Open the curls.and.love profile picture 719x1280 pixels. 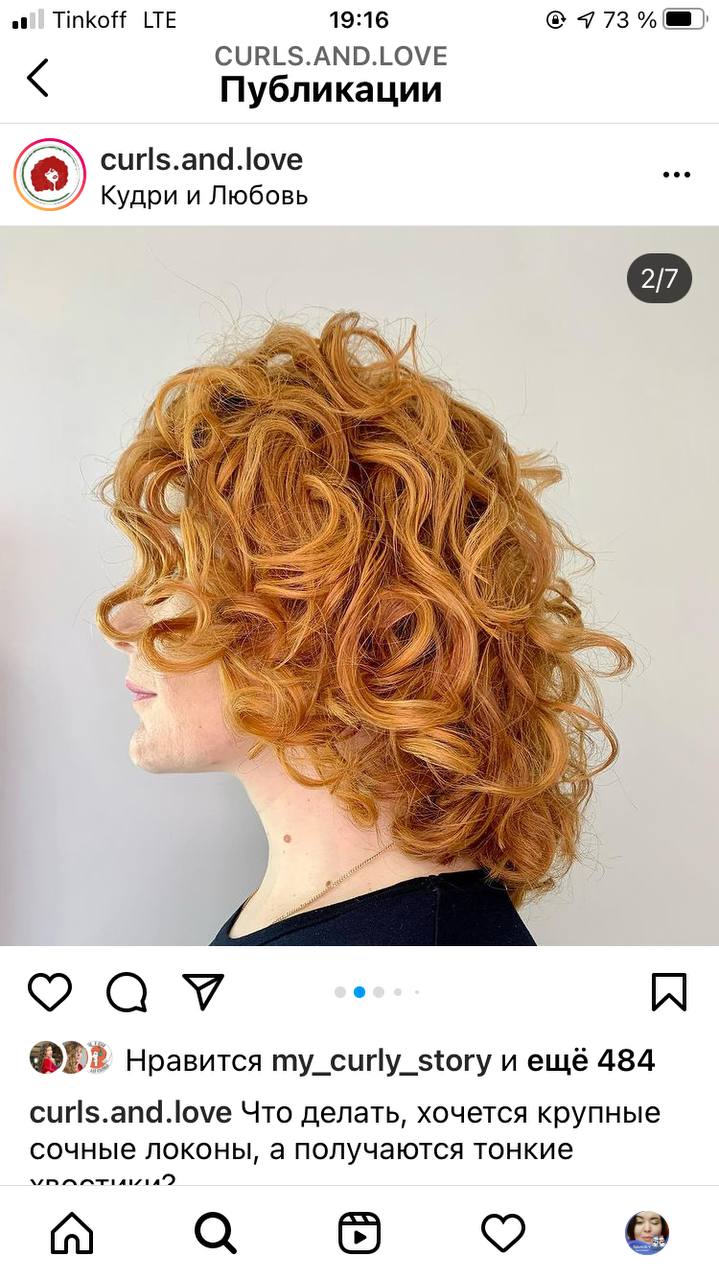pyautogui.click(x=49, y=175)
